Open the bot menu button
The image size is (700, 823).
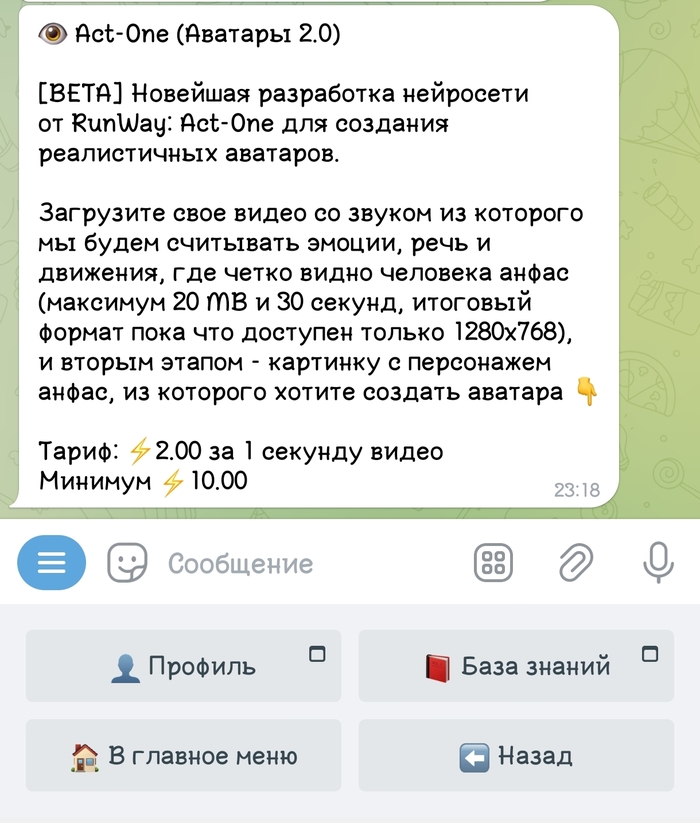(x=52, y=563)
